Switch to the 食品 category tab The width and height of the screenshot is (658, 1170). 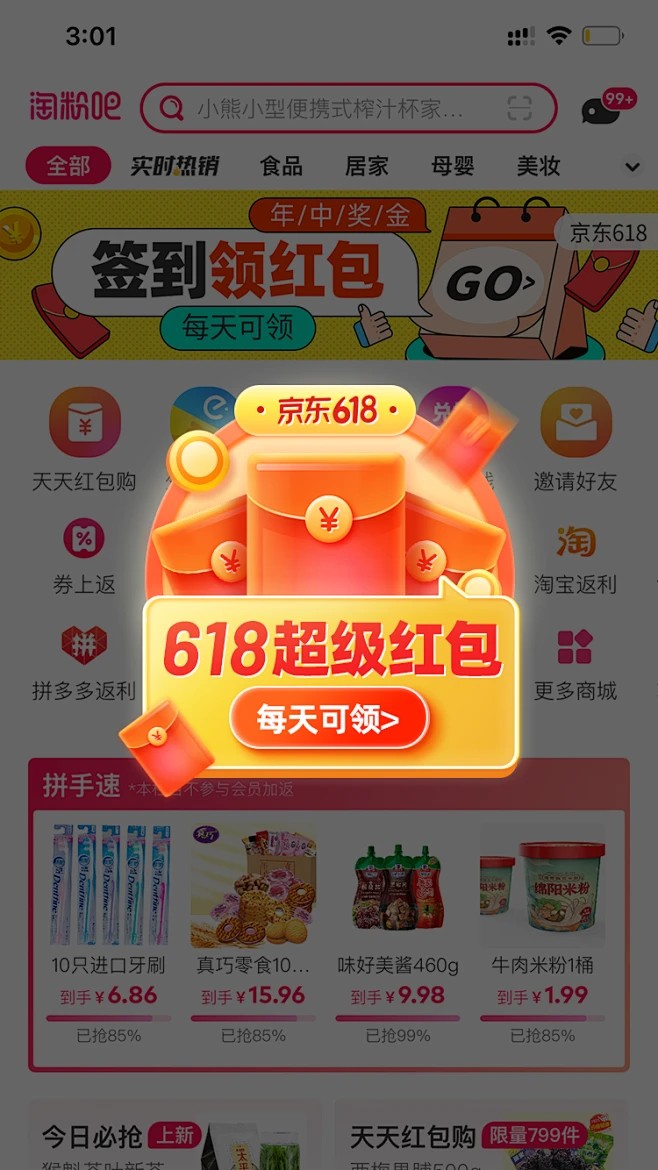click(x=281, y=166)
